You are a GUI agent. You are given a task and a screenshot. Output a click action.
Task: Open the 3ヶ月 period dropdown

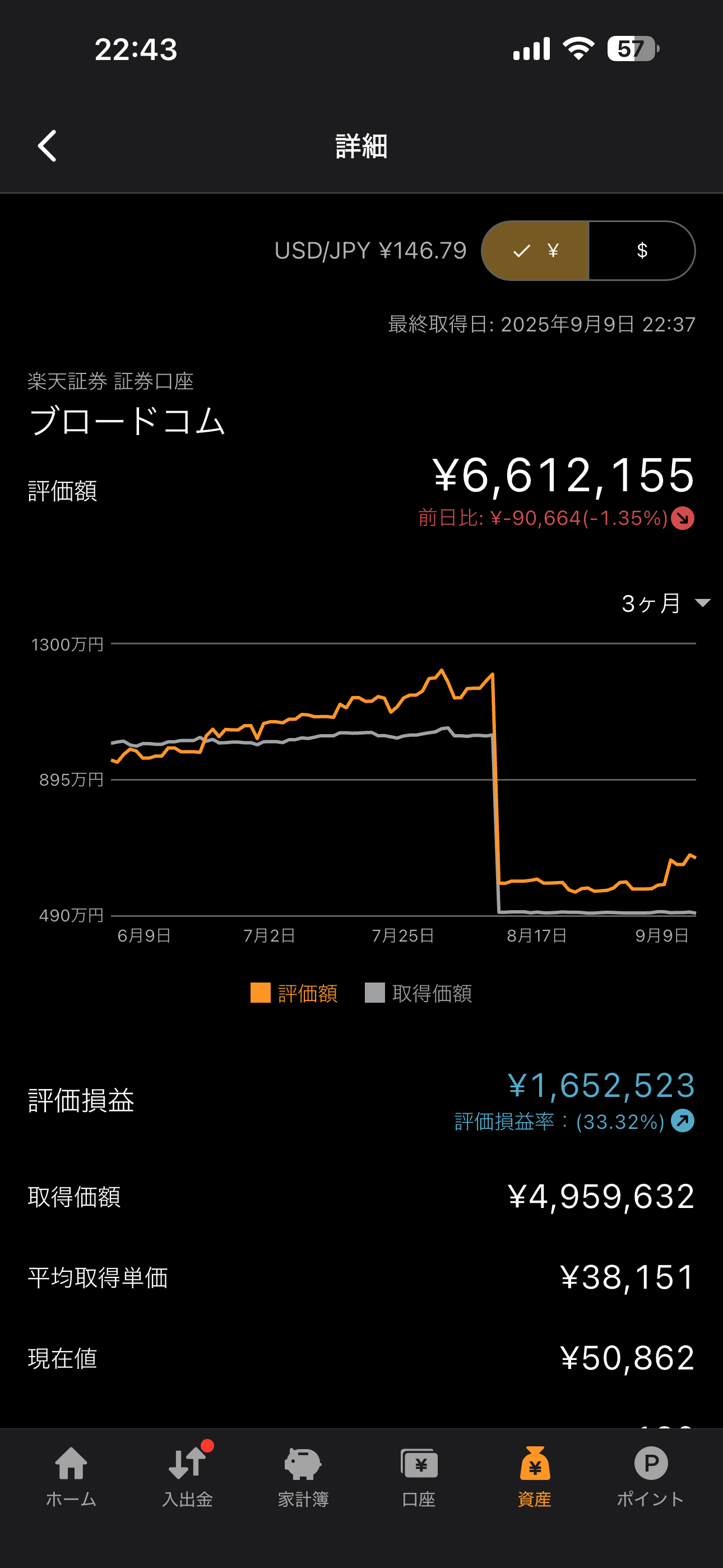click(665, 603)
